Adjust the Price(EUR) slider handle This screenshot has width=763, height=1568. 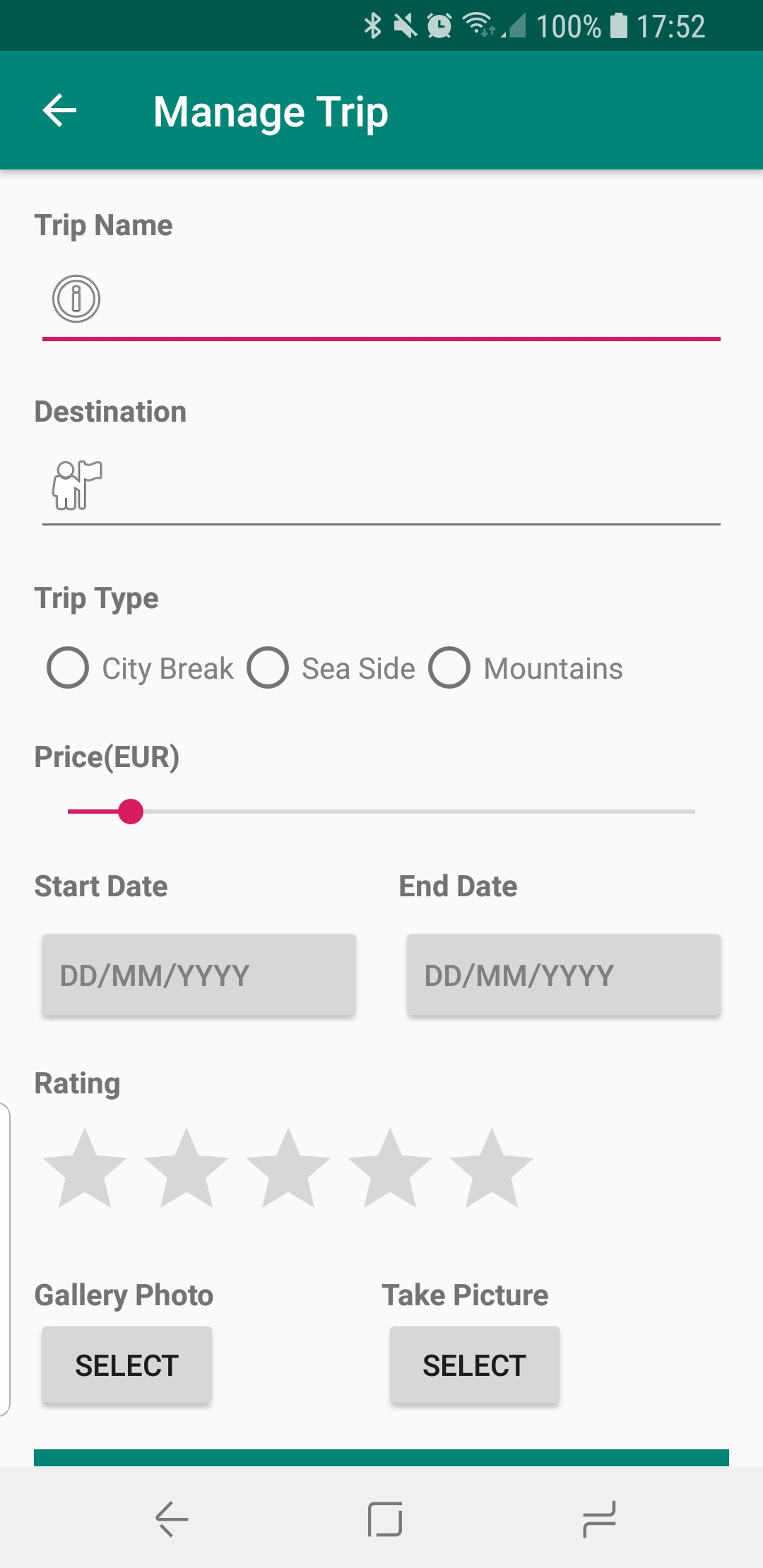(131, 812)
